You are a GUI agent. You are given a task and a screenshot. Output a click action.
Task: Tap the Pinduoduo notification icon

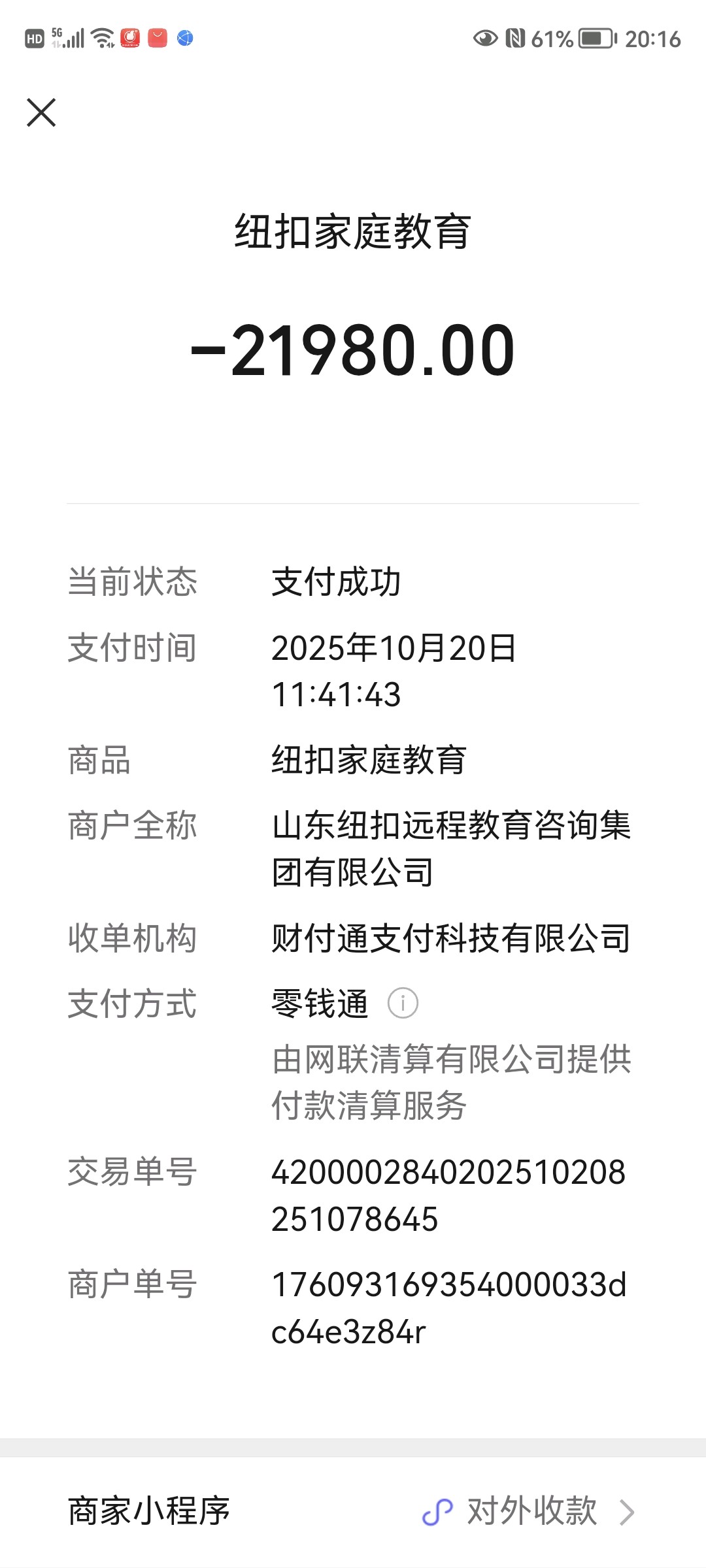coord(129,38)
